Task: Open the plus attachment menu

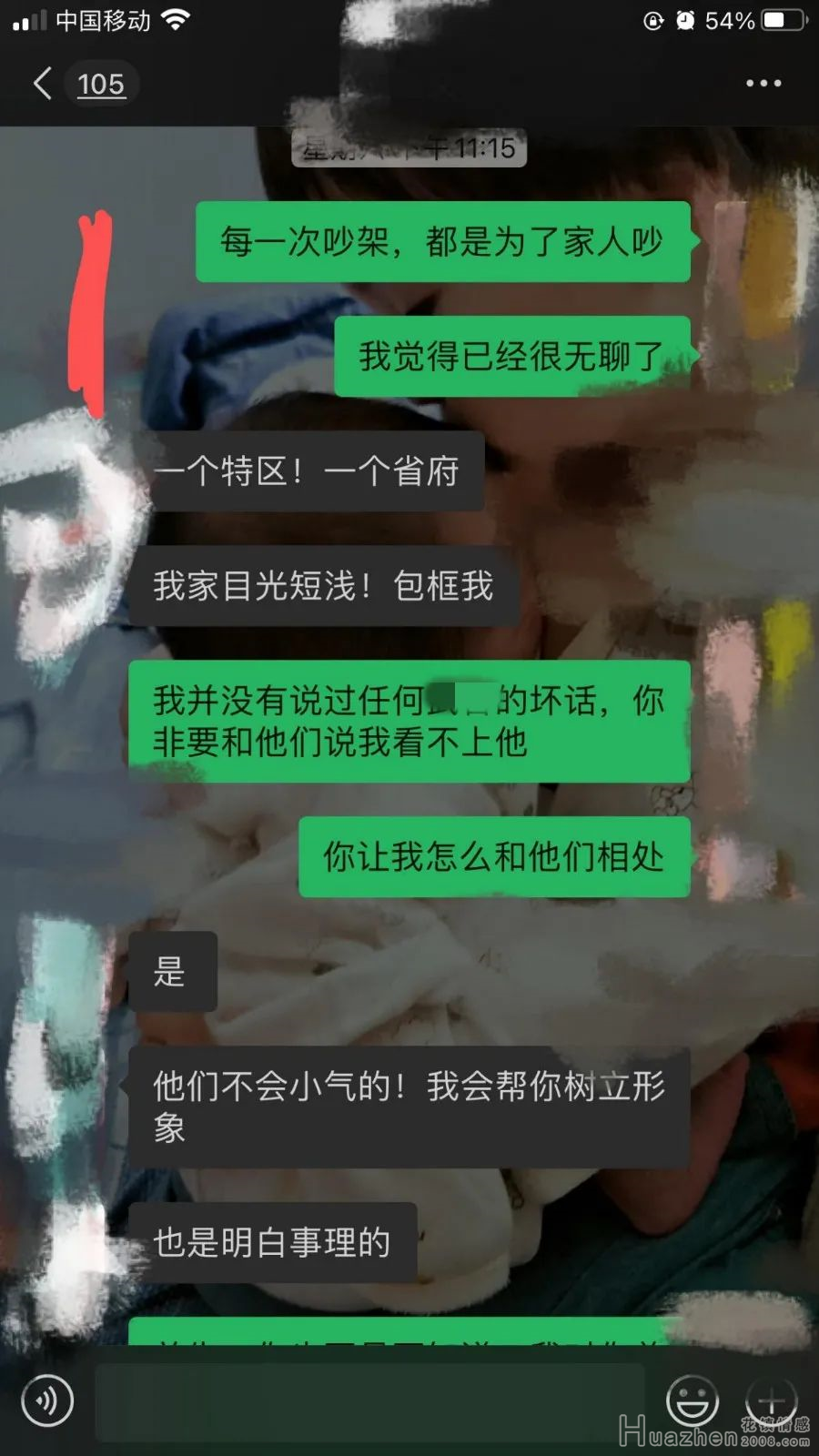Action: pos(771,1400)
